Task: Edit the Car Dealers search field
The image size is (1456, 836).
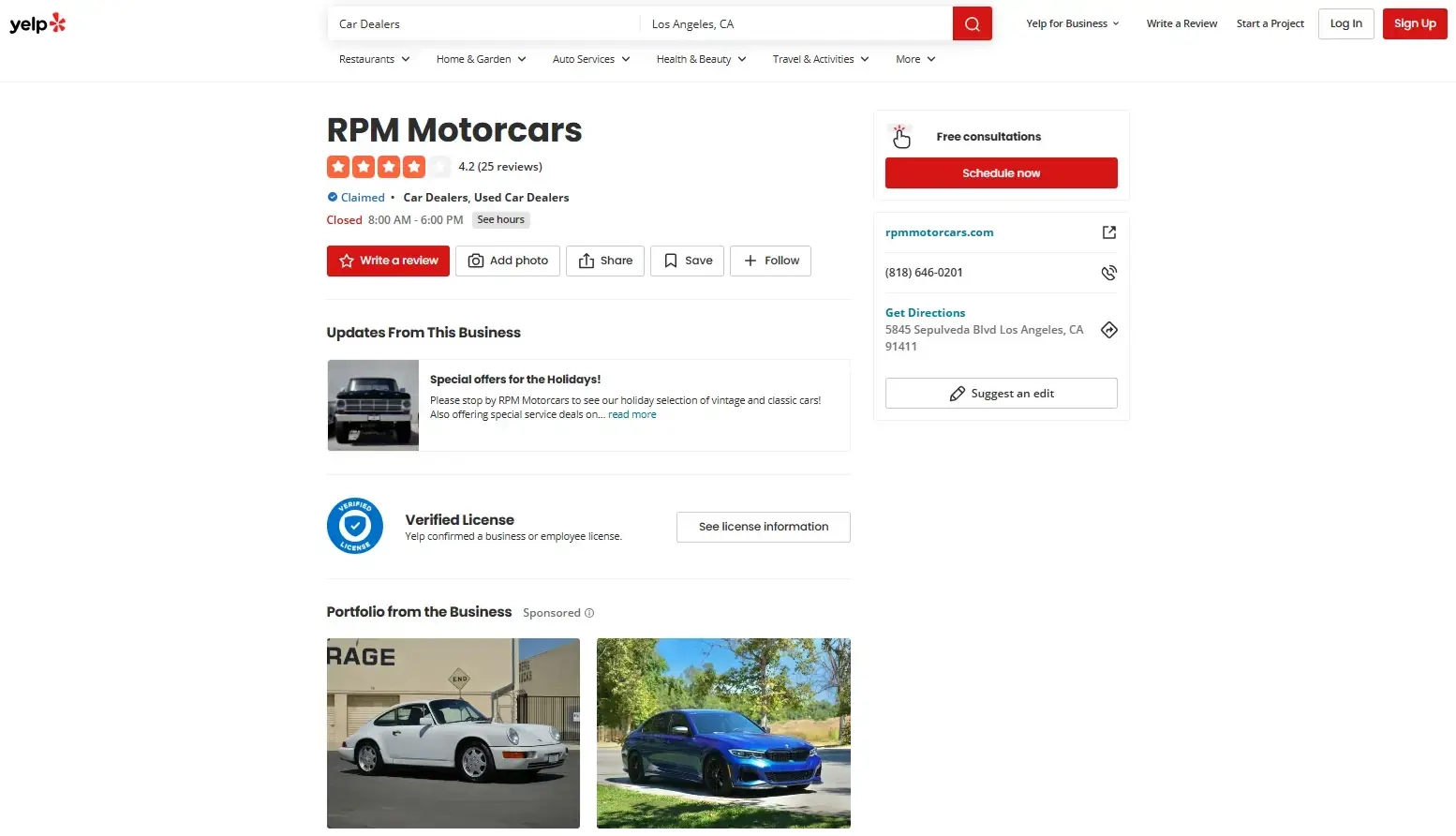Action: tap(483, 24)
